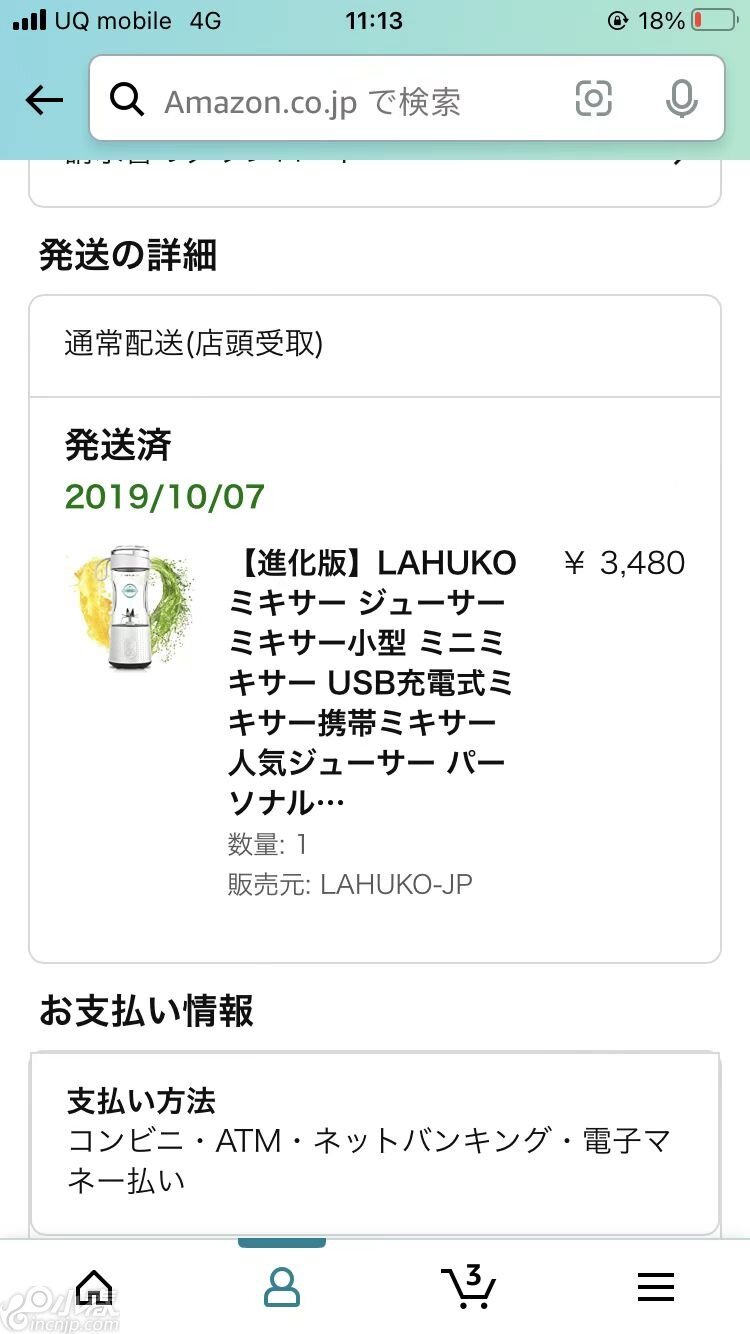Go back with the arrow icon
This screenshot has width=750, height=1334.
click(44, 99)
